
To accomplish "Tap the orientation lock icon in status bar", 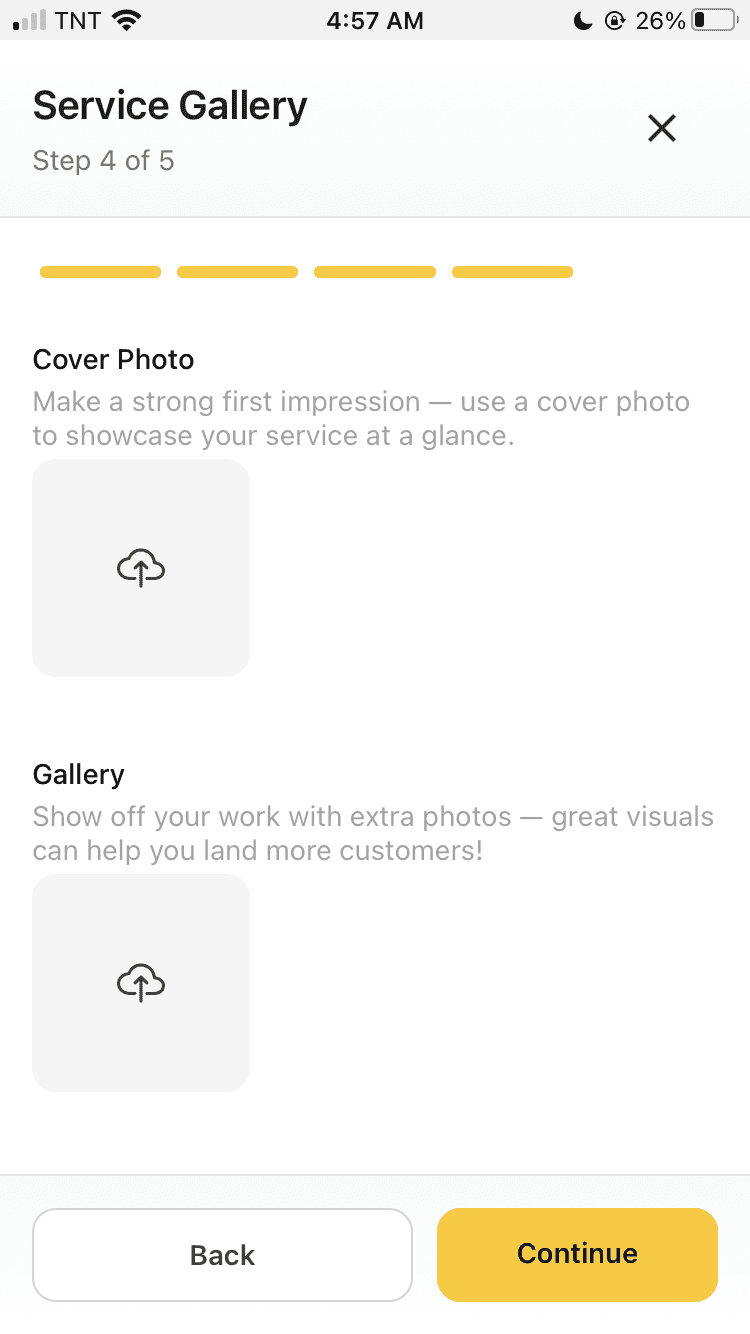I will (614, 20).
